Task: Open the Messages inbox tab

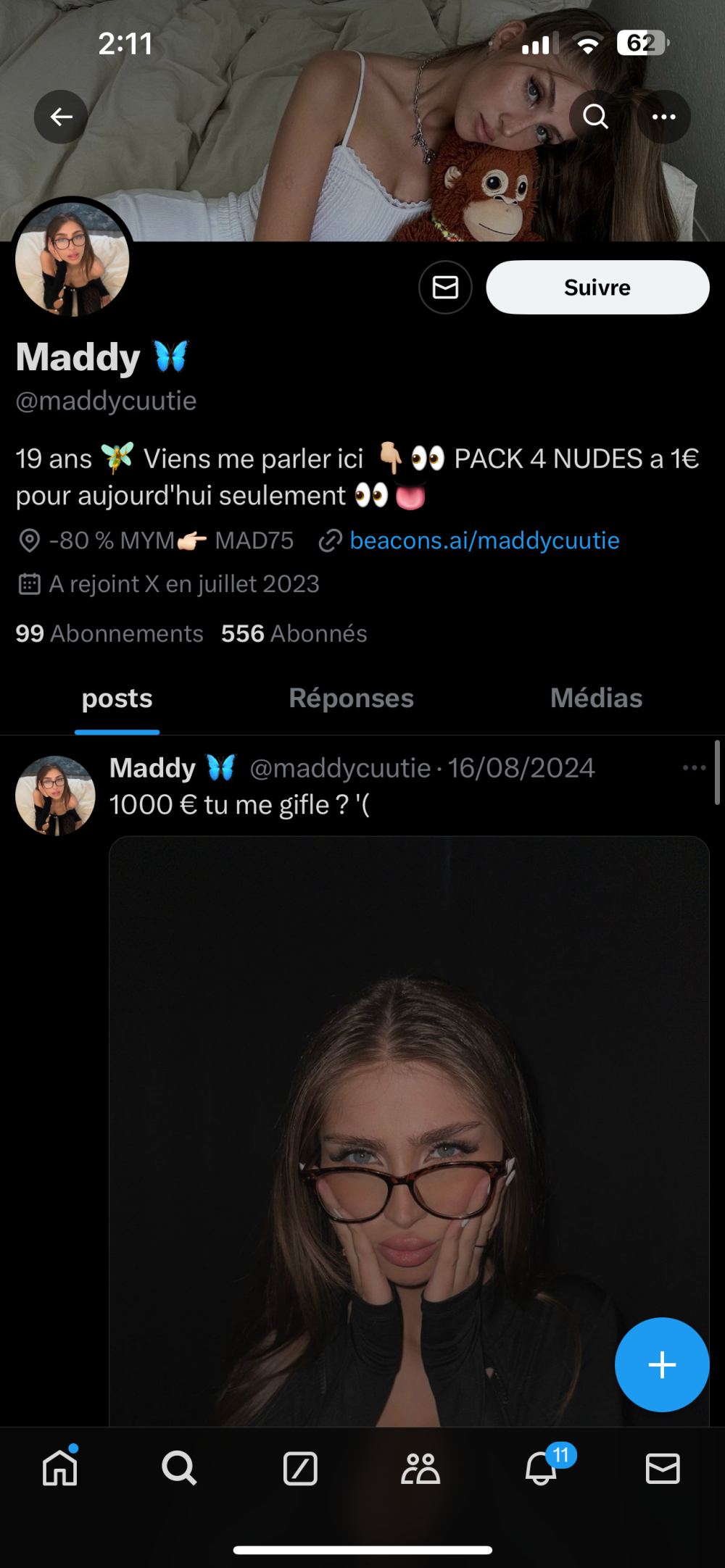Action: click(662, 1469)
